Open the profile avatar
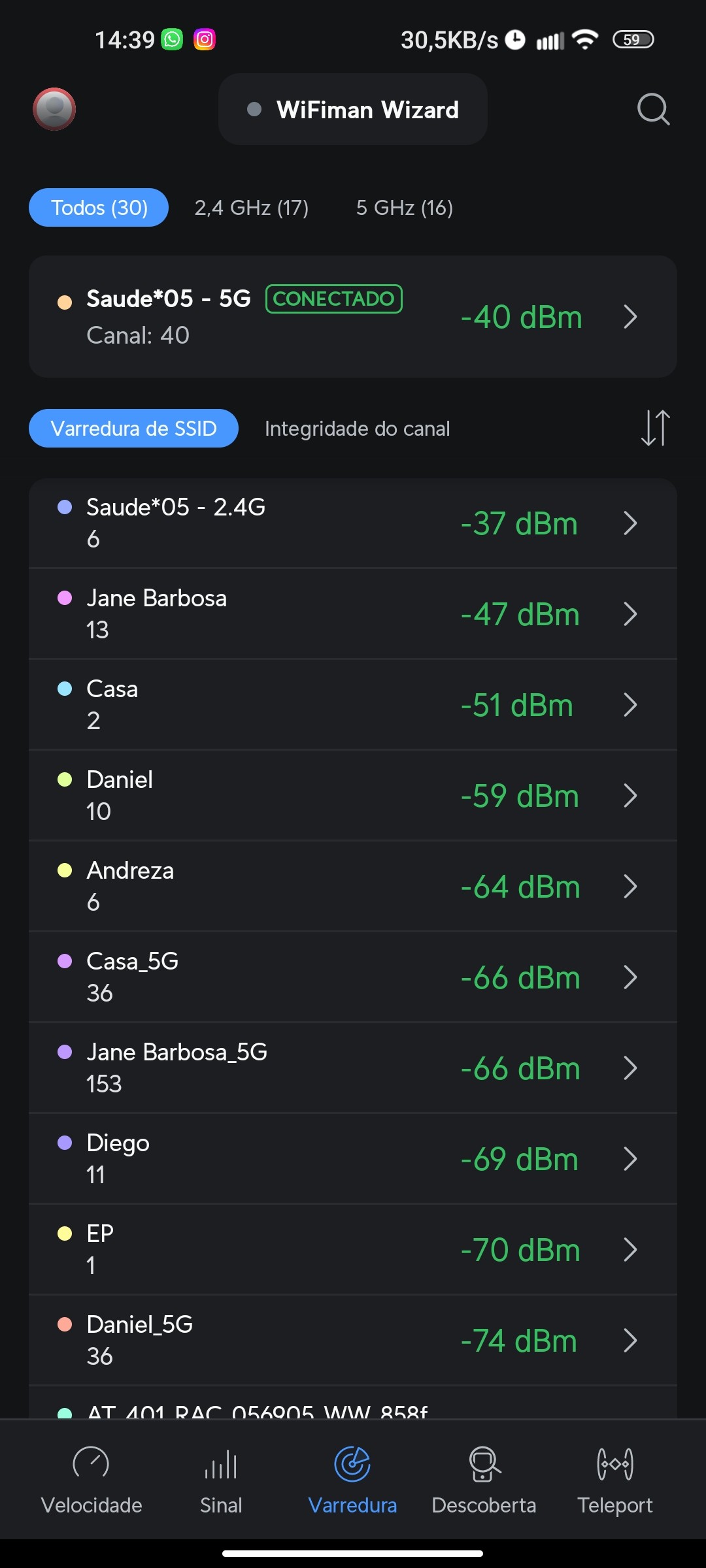 (x=54, y=109)
